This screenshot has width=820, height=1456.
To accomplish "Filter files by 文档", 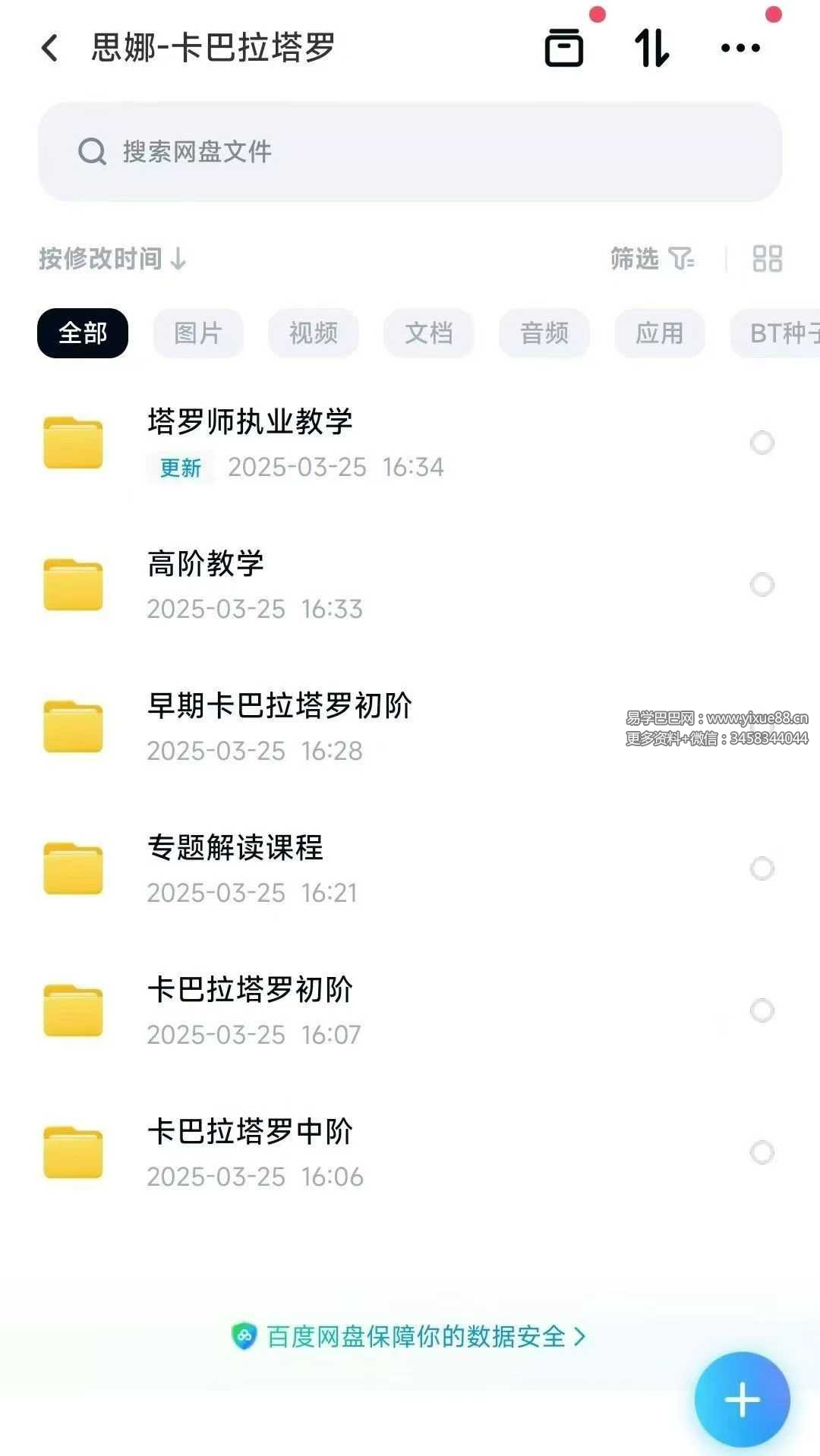I will click(x=428, y=333).
